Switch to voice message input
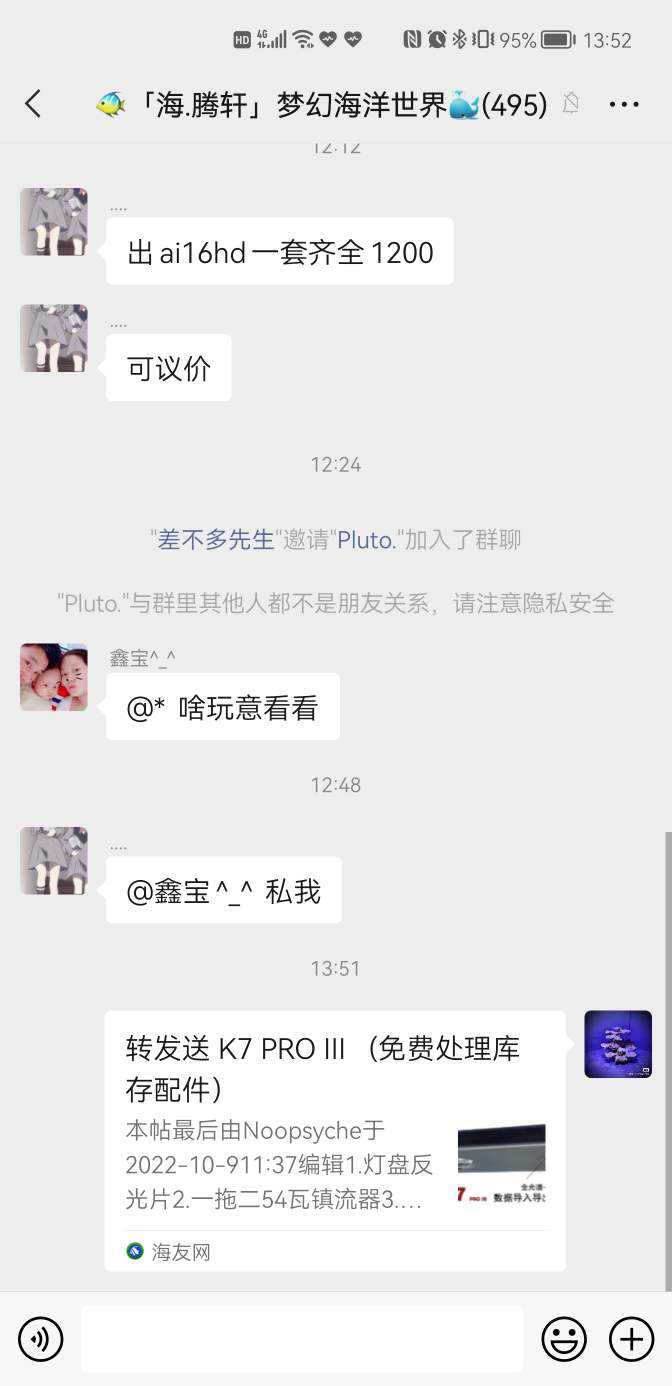Image resolution: width=672 pixels, height=1386 pixels. point(41,1338)
